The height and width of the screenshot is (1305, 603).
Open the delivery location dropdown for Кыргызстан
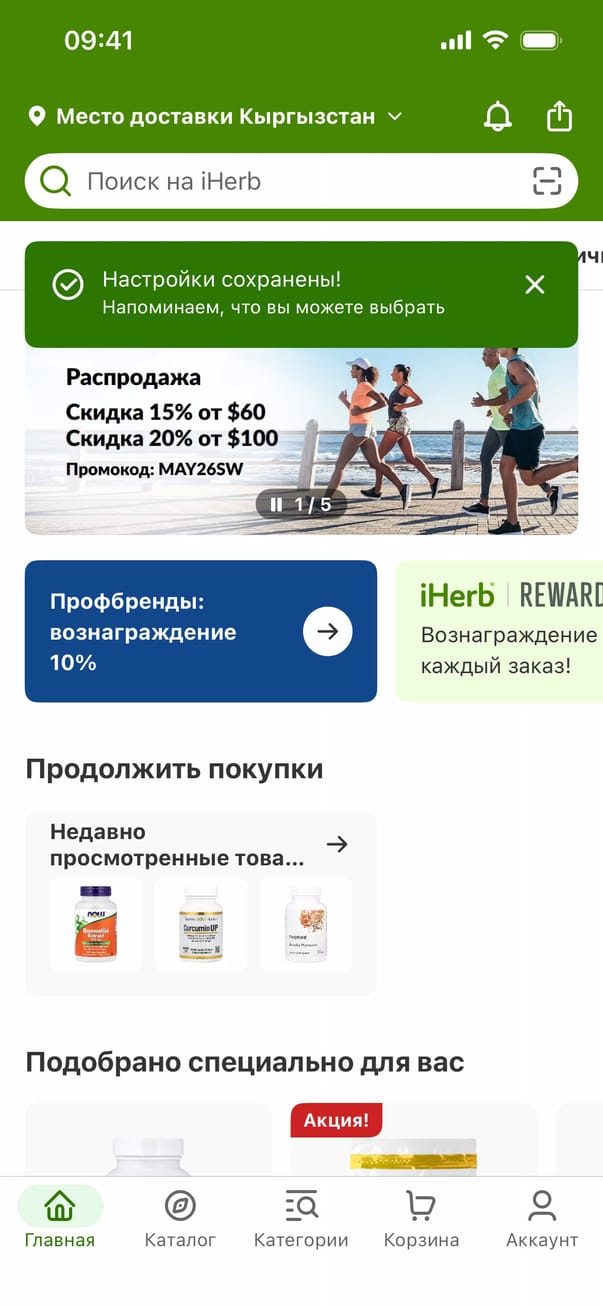coord(215,117)
